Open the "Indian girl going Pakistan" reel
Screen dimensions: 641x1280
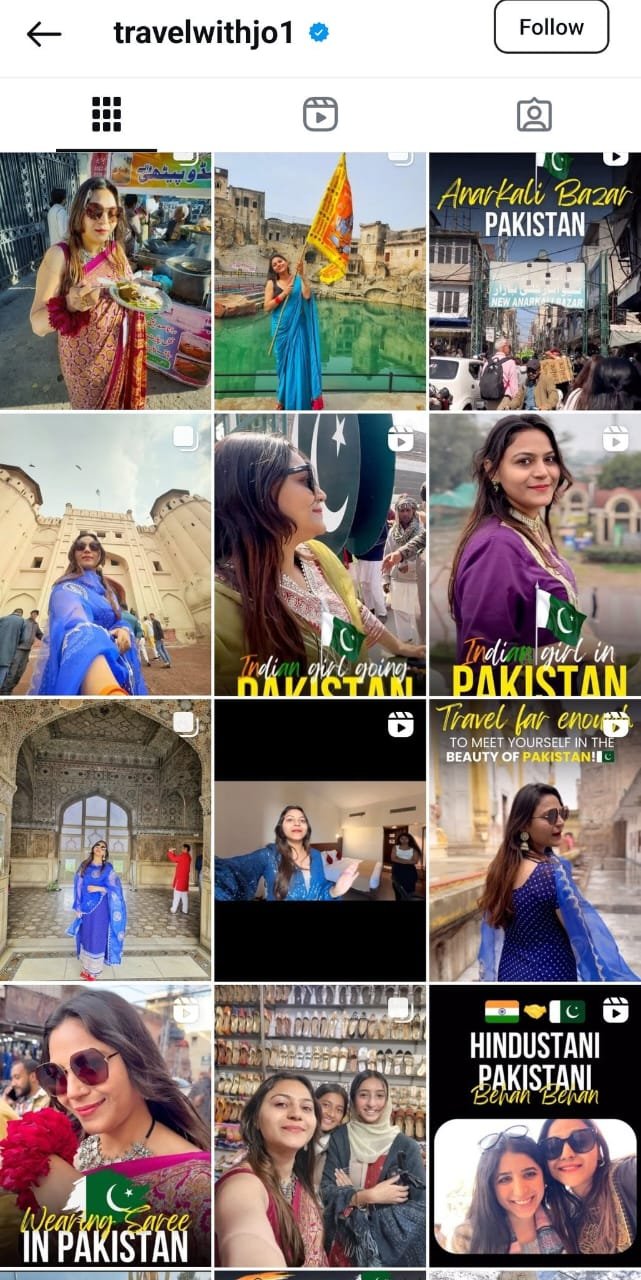(320, 555)
